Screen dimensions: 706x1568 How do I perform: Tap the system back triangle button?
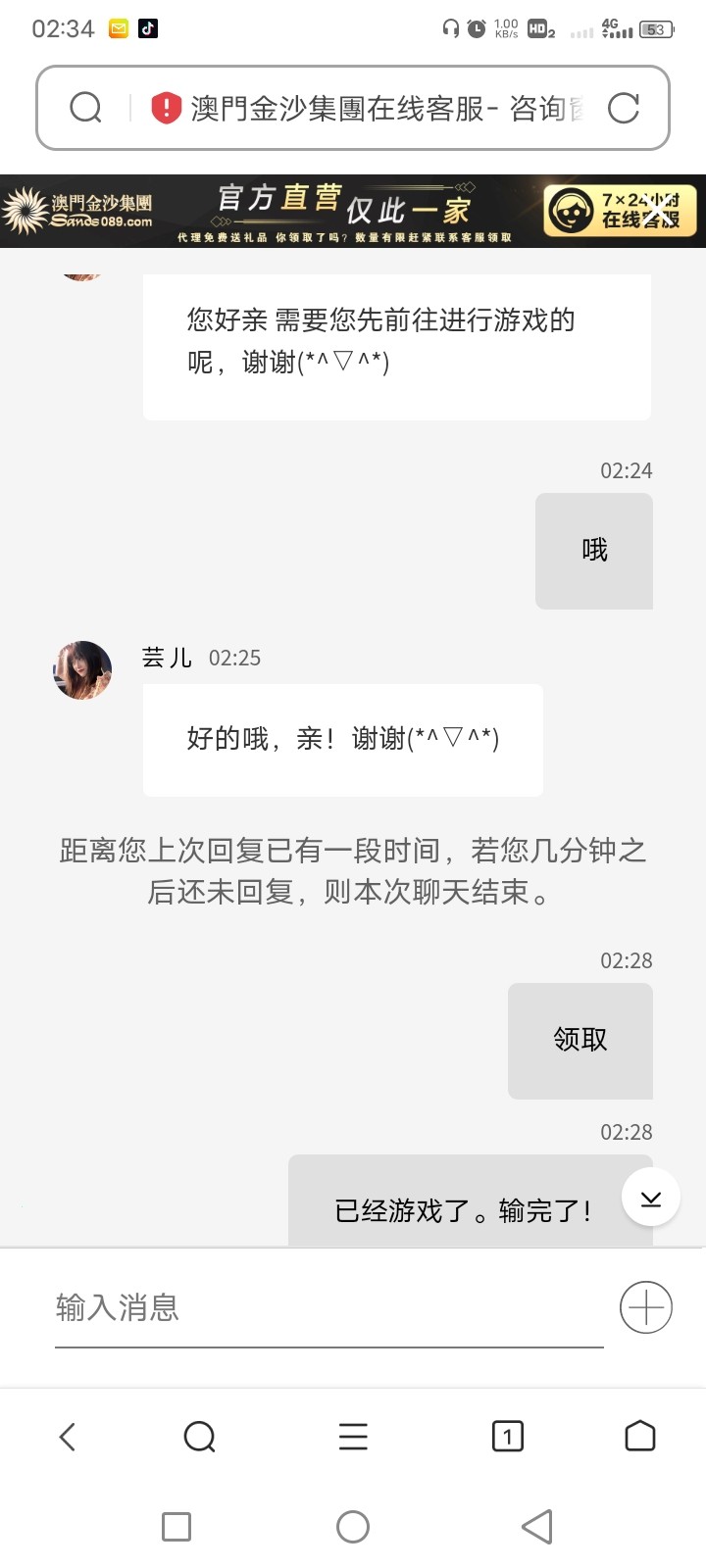(x=537, y=1526)
